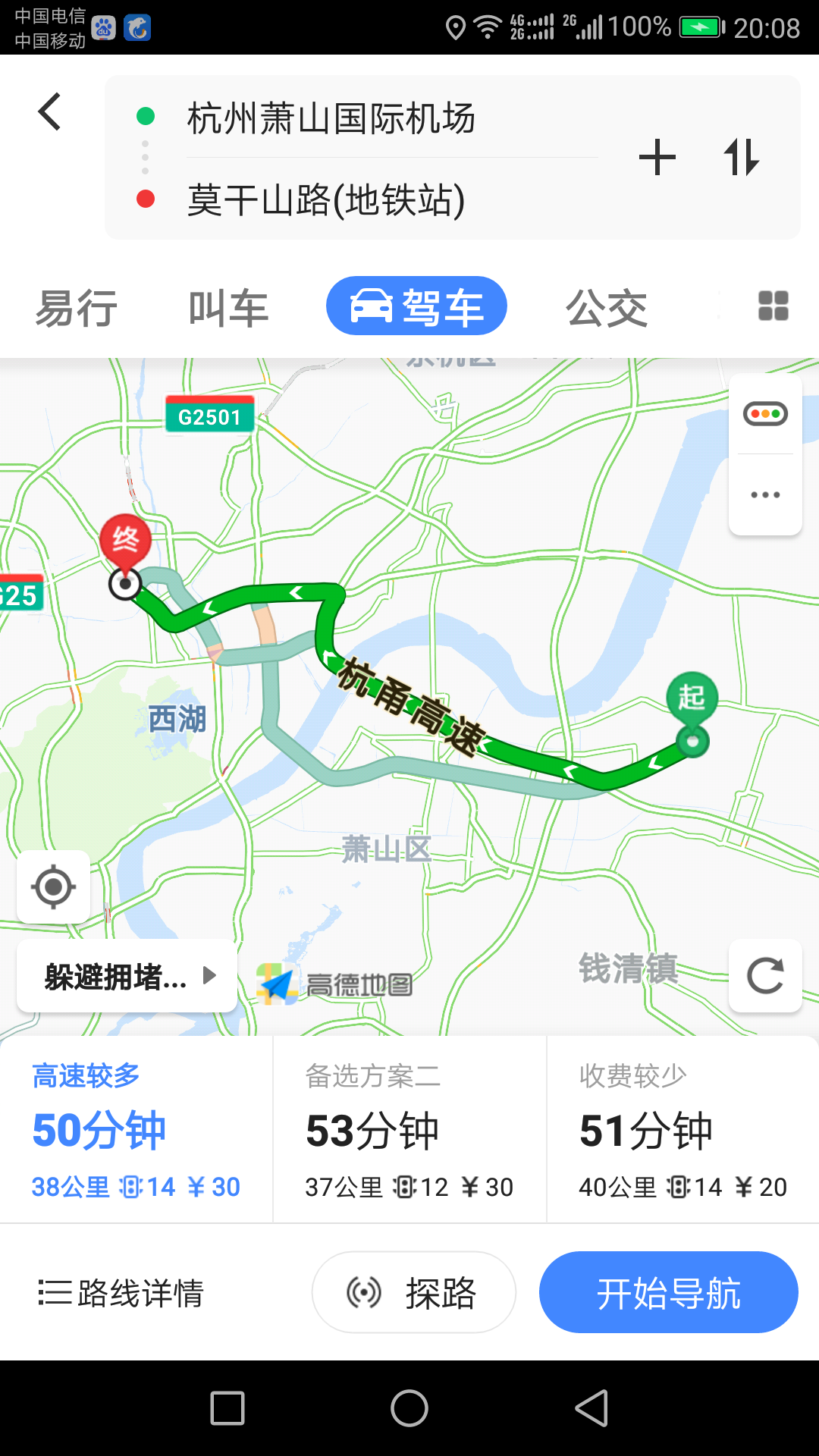The image size is (819, 1456).
Task: Expand the 躲避拥堵 route preference
Action: pyautogui.click(x=127, y=976)
